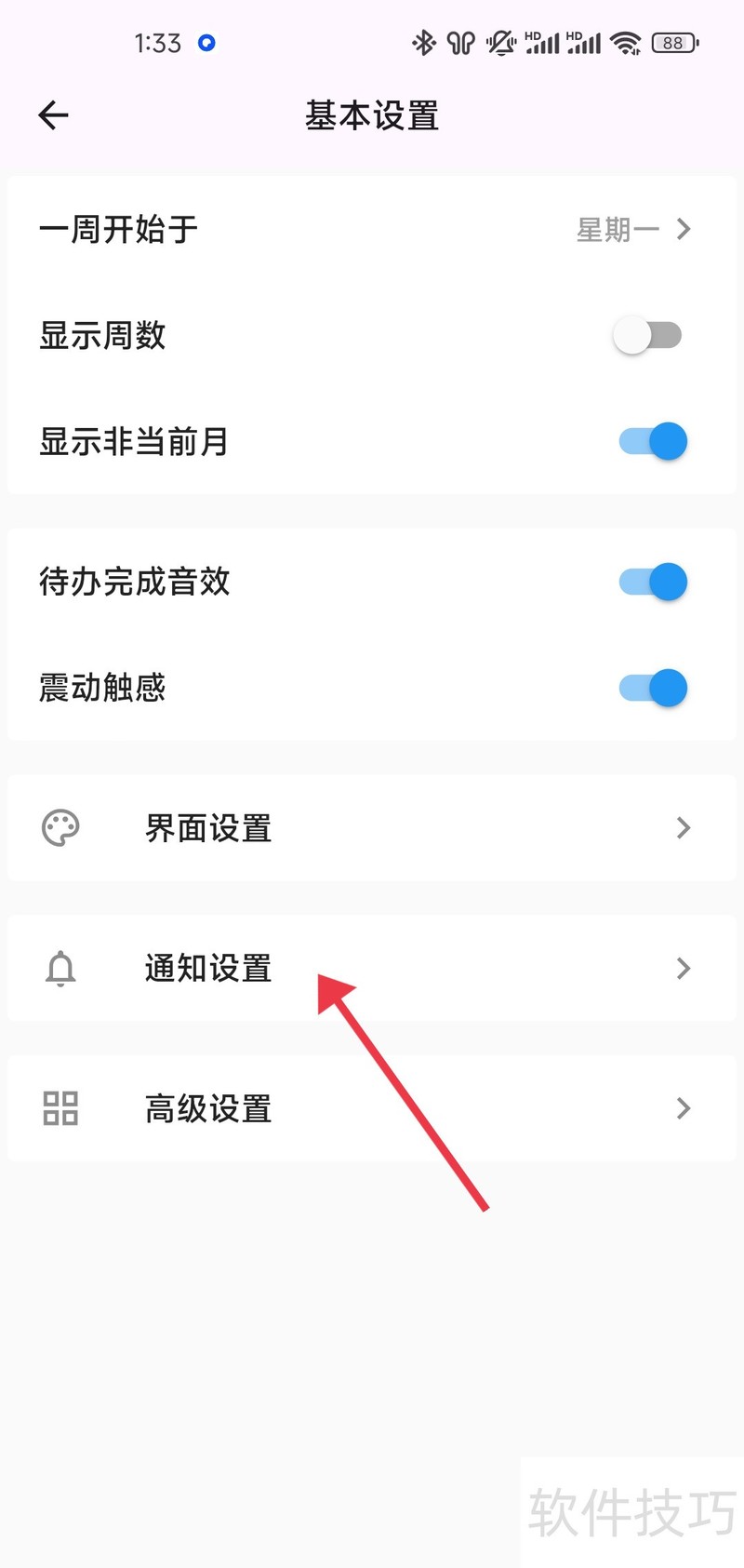The width and height of the screenshot is (744, 1568).
Task: Open 高级设置 advanced settings
Action: coord(372,1108)
